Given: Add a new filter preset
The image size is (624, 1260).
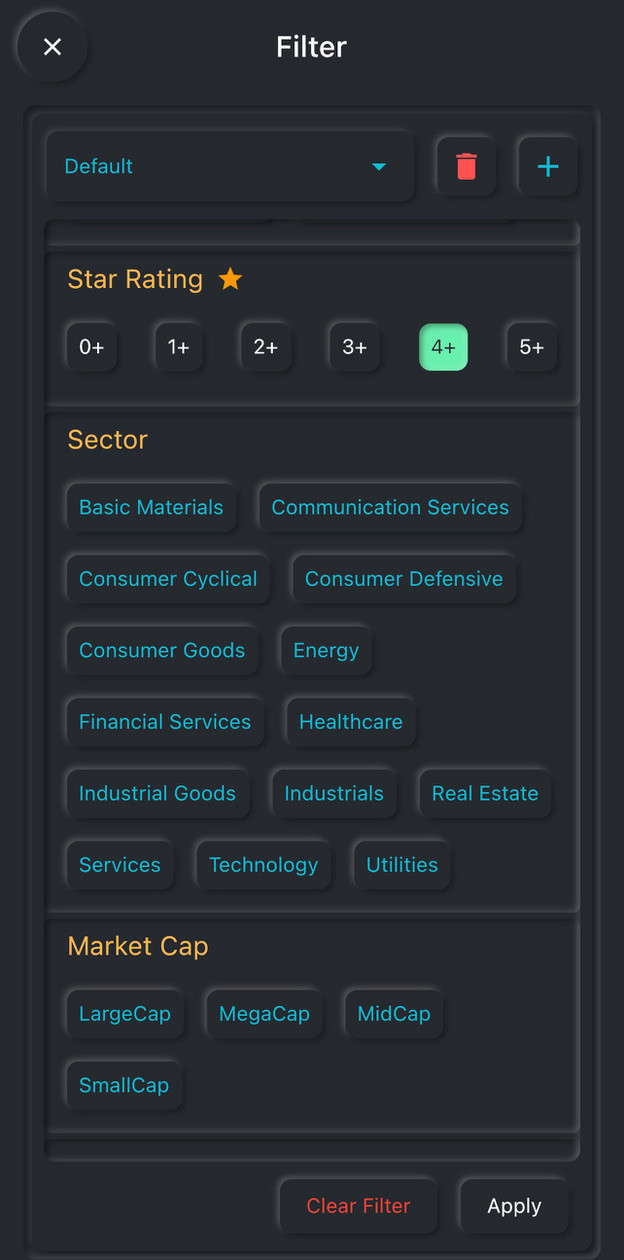Looking at the screenshot, I should point(548,166).
